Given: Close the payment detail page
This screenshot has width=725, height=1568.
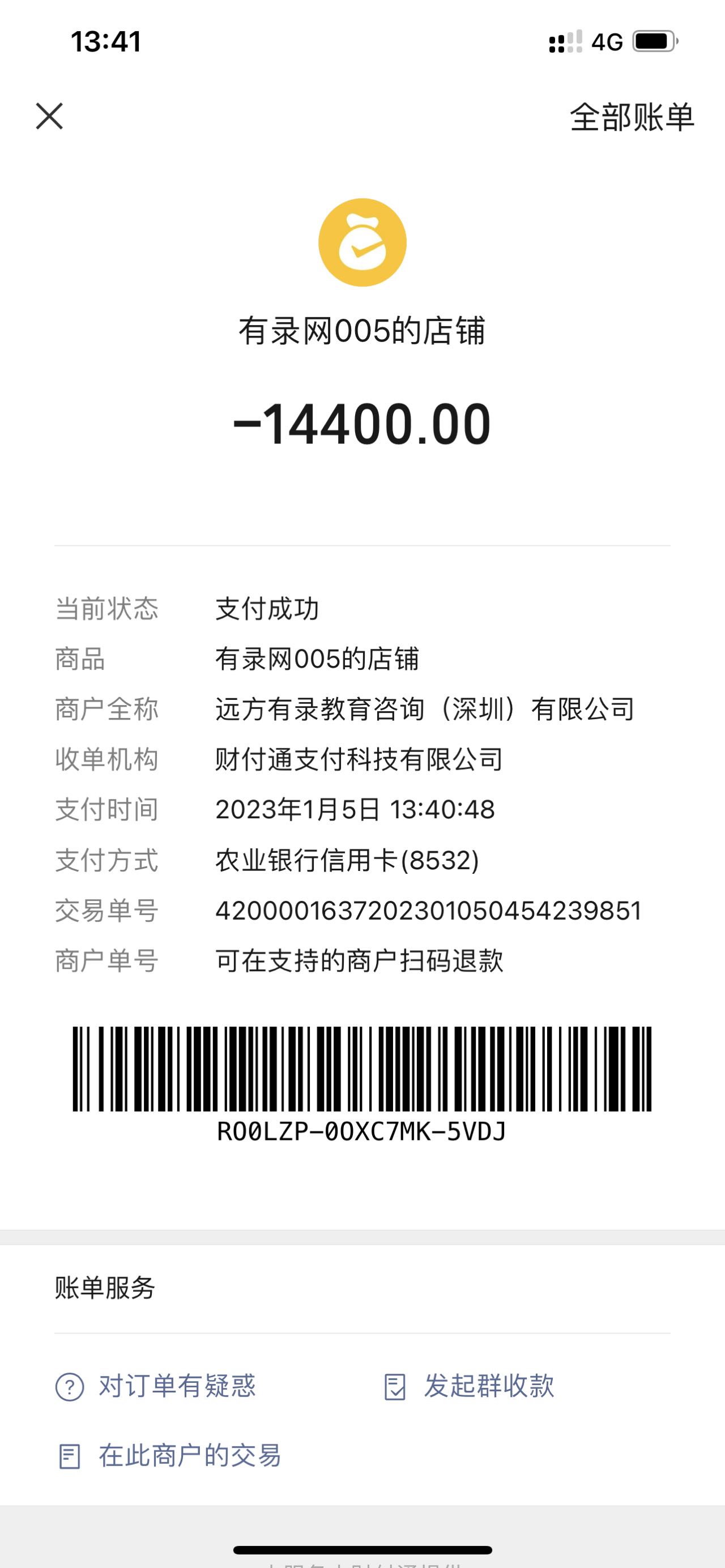Looking at the screenshot, I should [x=49, y=116].
